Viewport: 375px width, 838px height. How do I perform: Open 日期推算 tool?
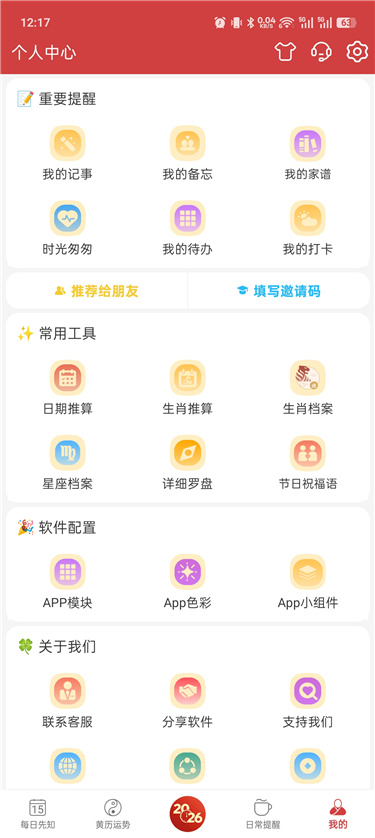(x=67, y=388)
